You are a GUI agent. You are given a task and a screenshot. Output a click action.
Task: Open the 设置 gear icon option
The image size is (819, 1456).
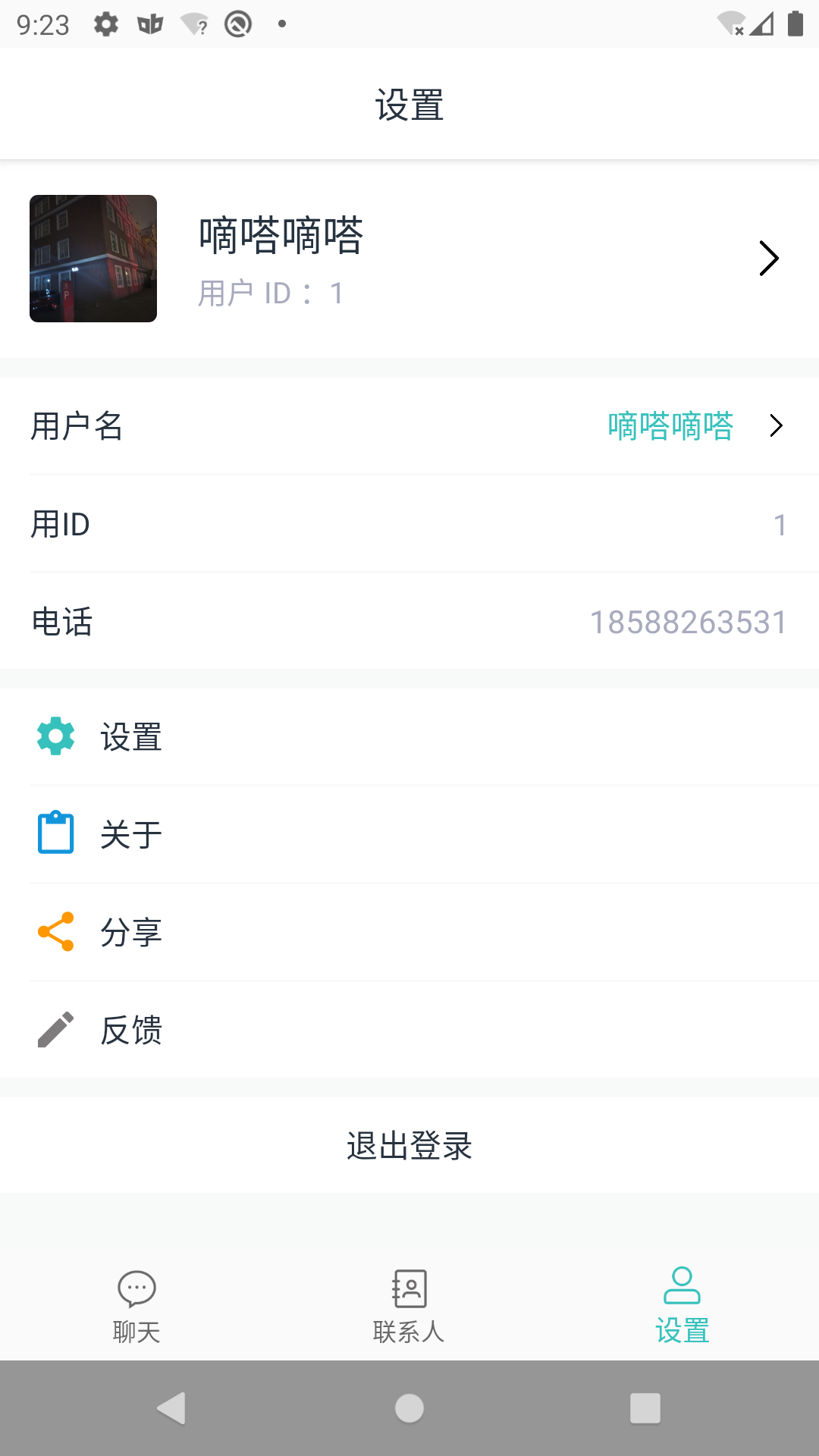pyautogui.click(x=55, y=736)
